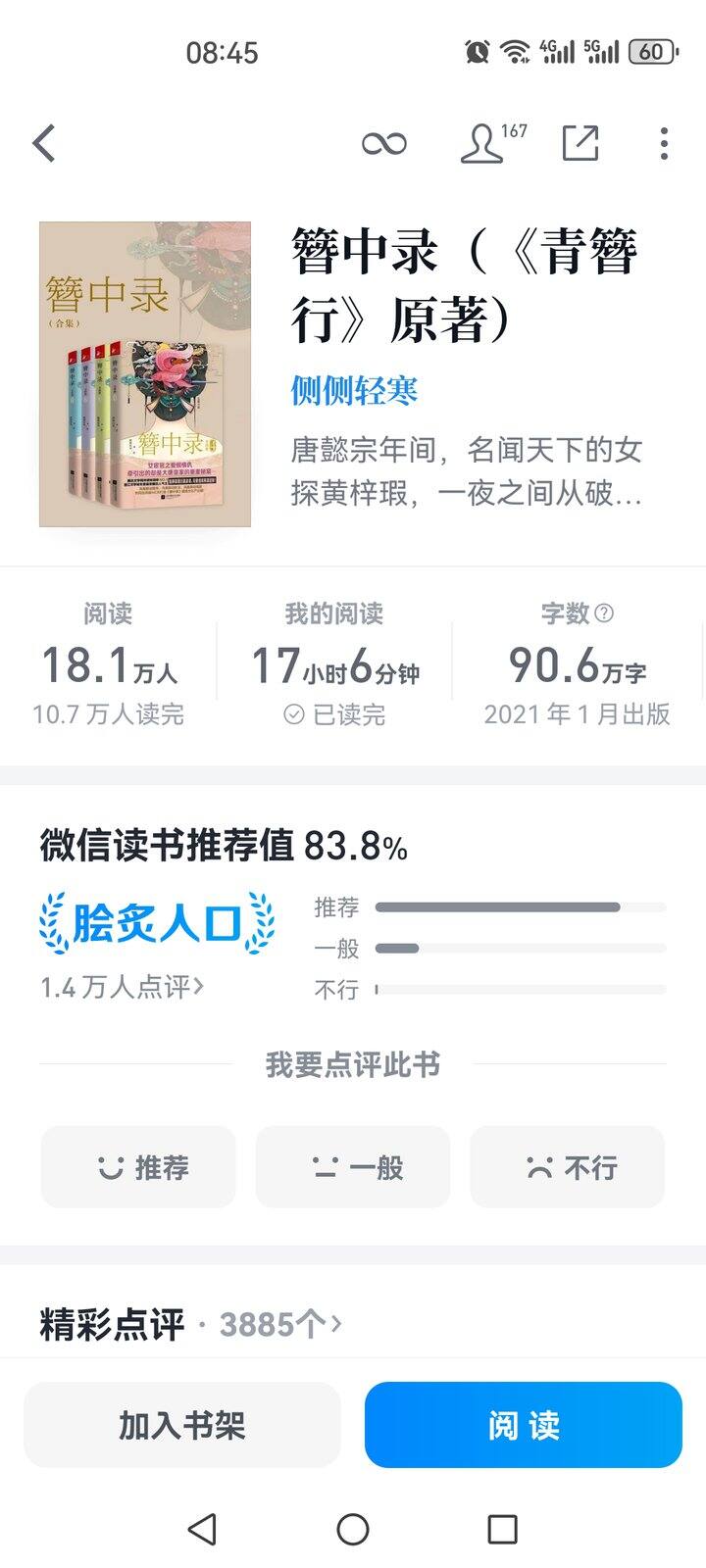706x1568 pixels.
Task: Start reading with the 阅读 button
Action: 524,1425
